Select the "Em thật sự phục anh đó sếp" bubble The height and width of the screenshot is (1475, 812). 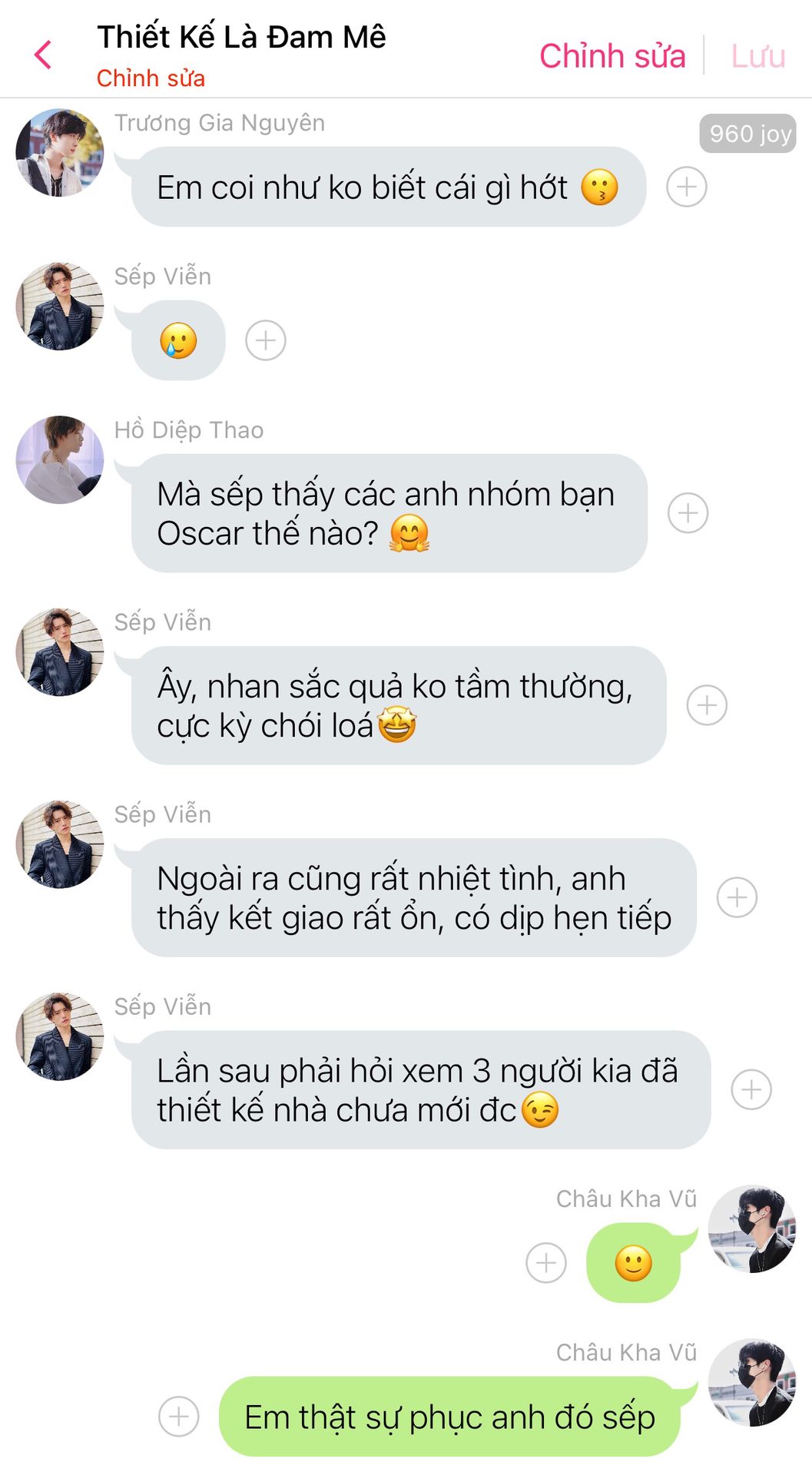tap(449, 1417)
